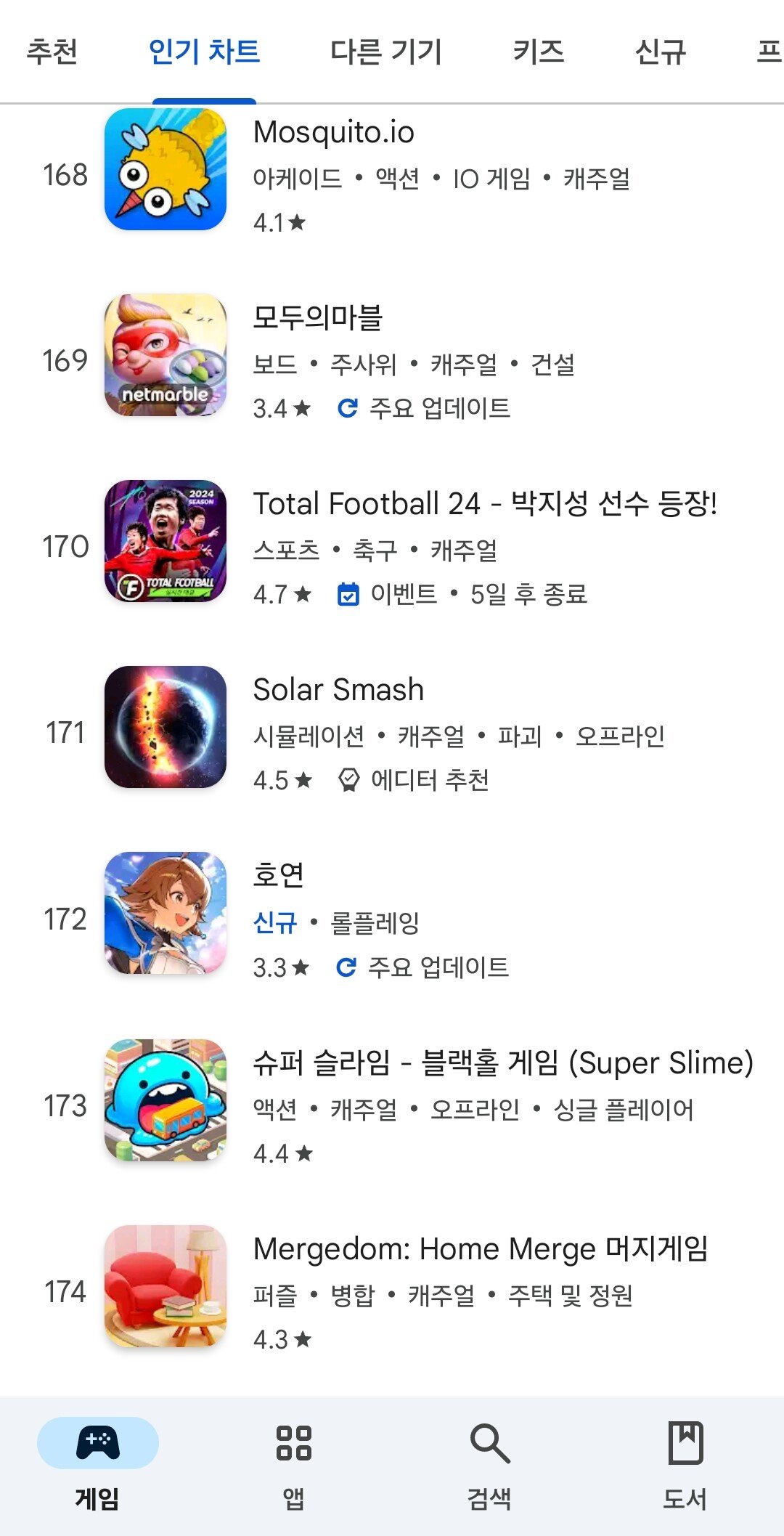View 슈퍼 슬라임 (Super Slime) details
Image resolution: width=784 pixels, height=1536 pixels.
502,1062
